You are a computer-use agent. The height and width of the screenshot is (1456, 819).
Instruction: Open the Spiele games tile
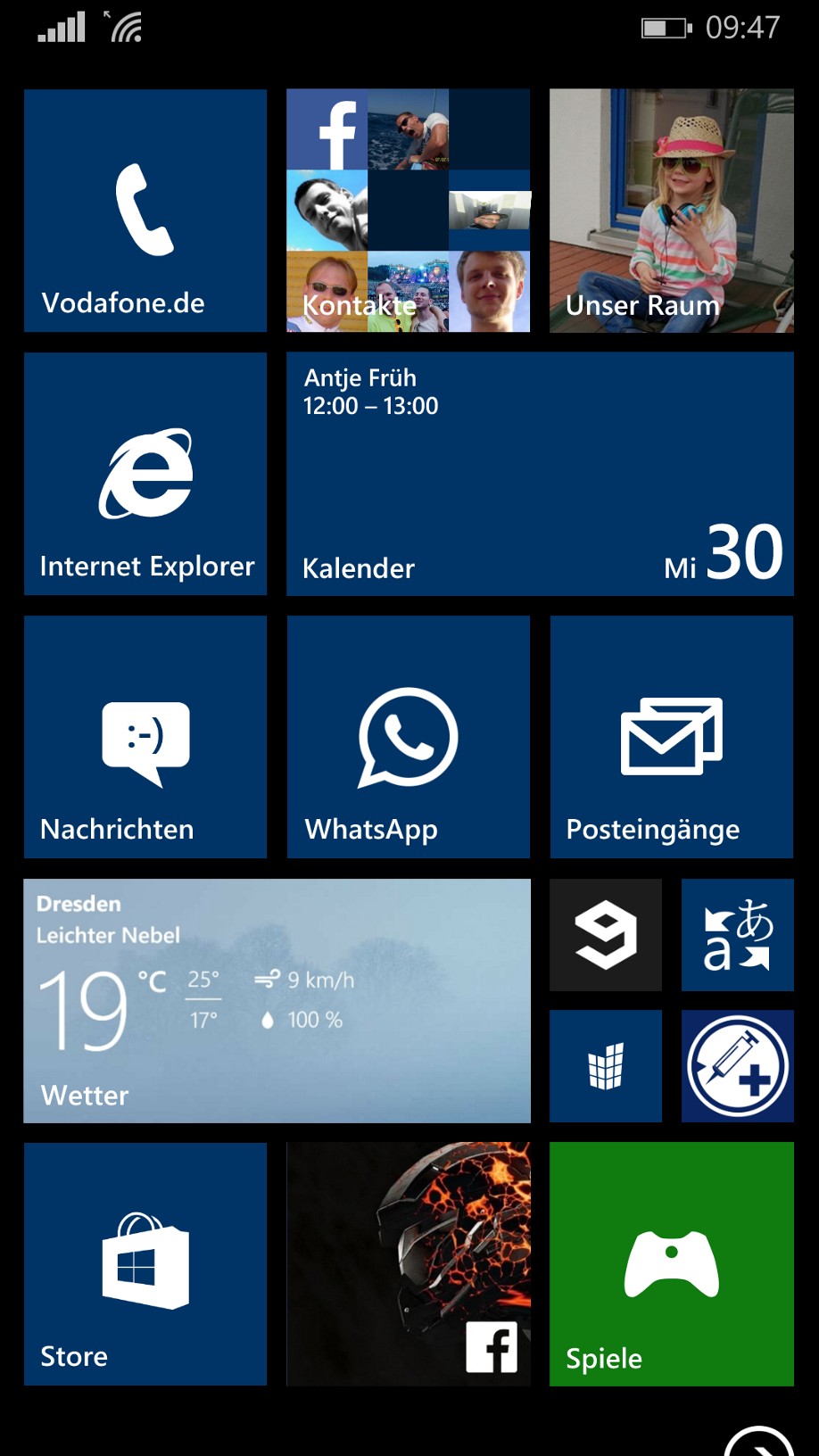[671, 1263]
